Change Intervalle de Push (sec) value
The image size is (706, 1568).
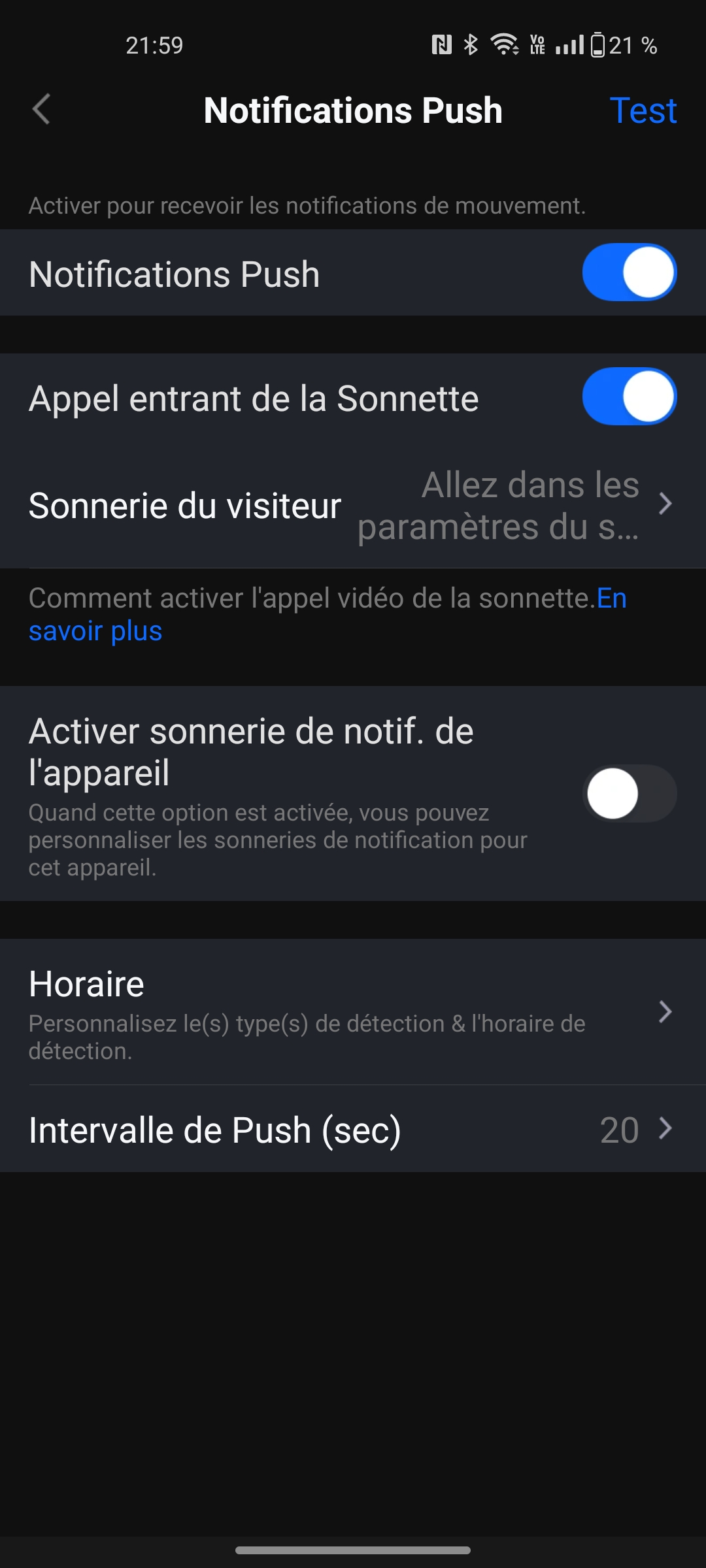point(353,1130)
